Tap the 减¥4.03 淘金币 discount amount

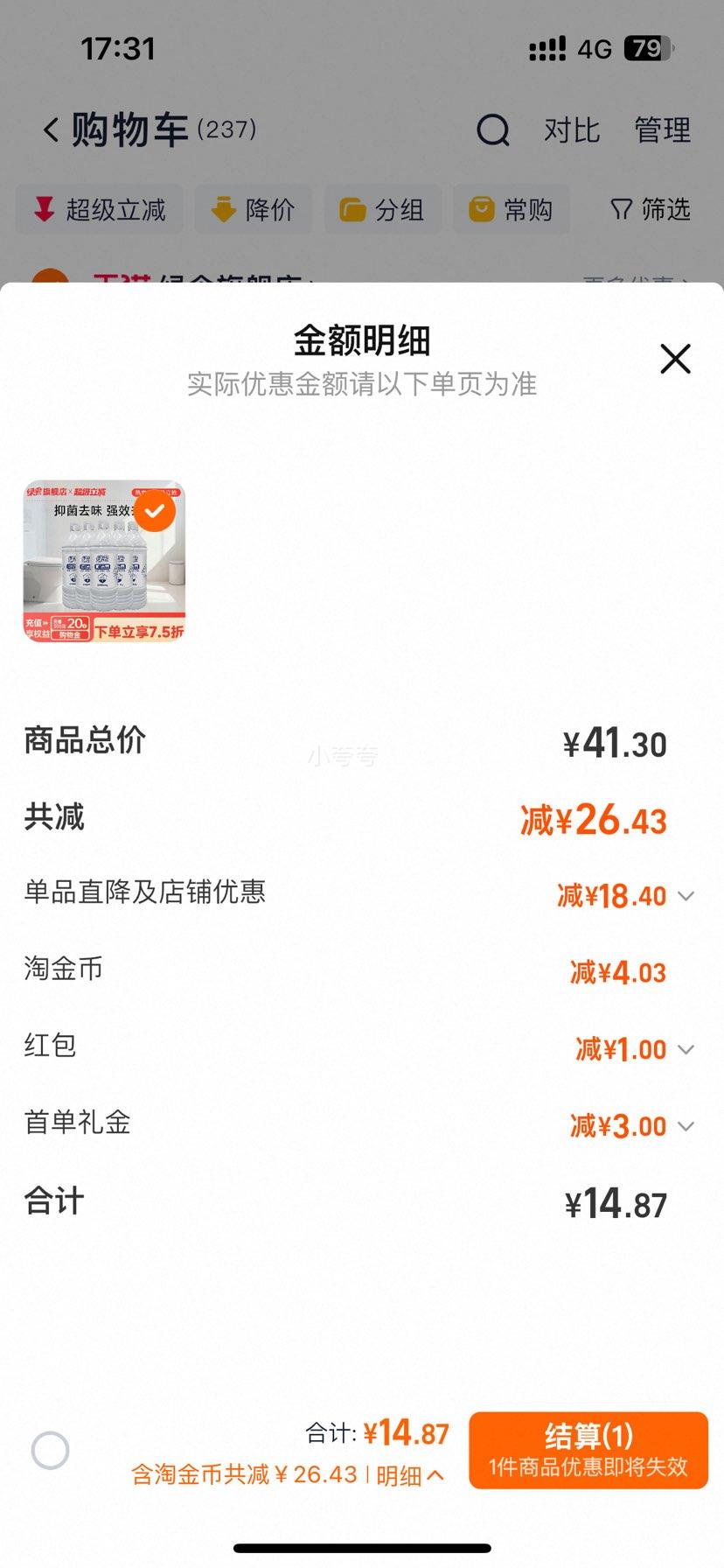(616, 972)
